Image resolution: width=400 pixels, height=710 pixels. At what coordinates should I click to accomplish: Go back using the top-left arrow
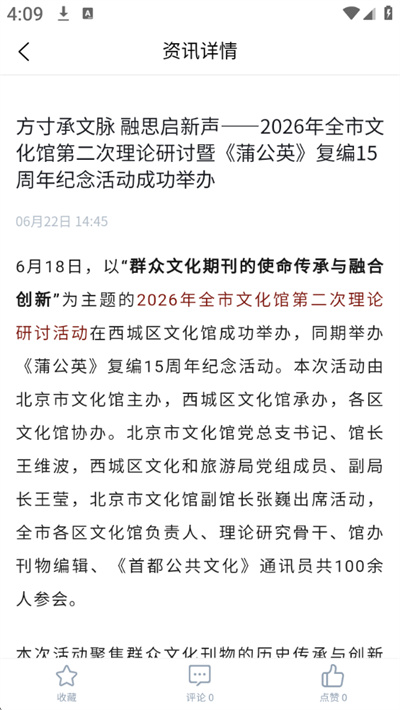[24, 51]
